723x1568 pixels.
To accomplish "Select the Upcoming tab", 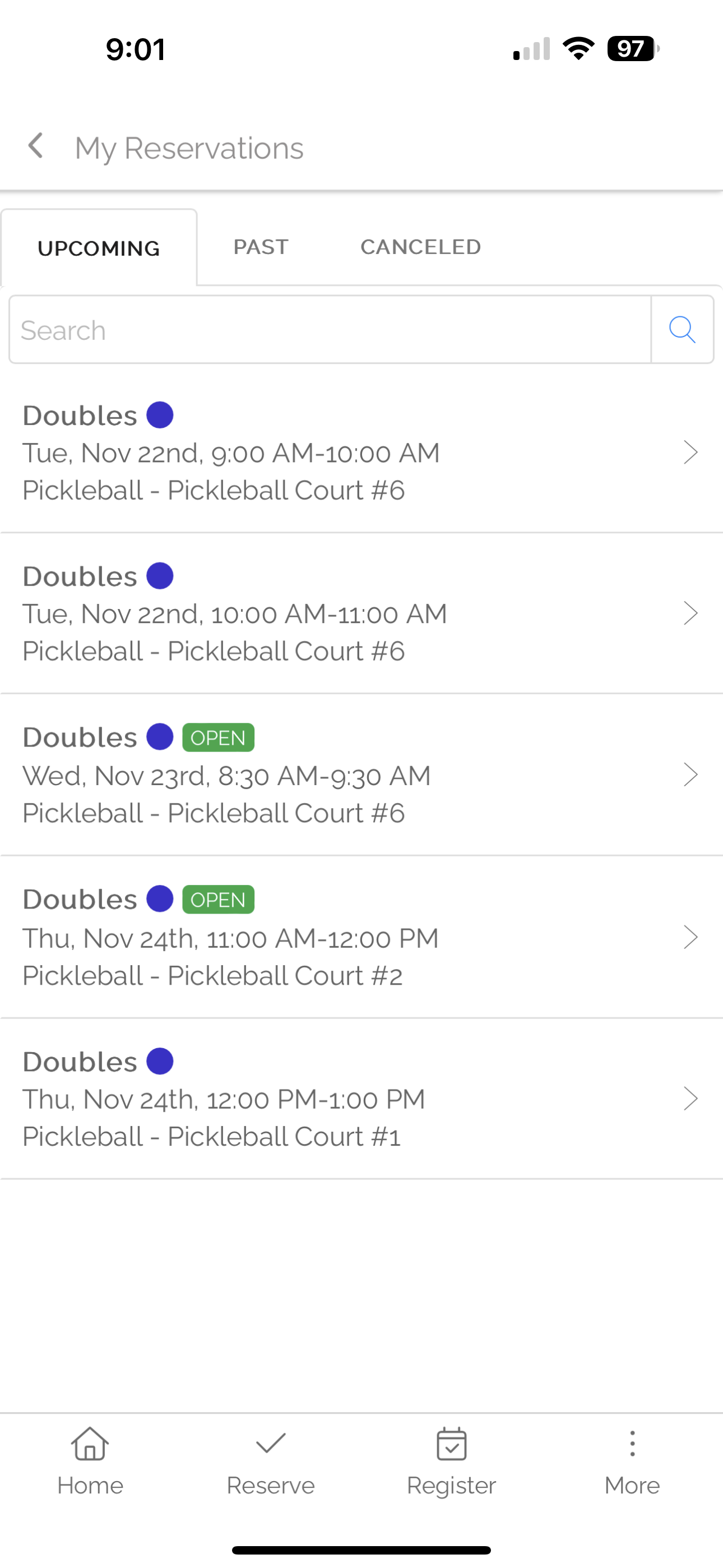I will pyautogui.click(x=99, y=248).
